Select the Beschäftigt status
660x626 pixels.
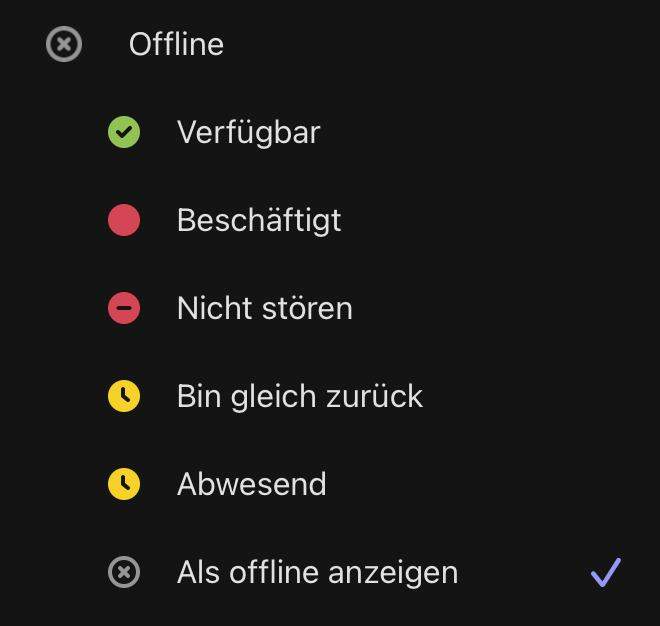pos(258,221)
